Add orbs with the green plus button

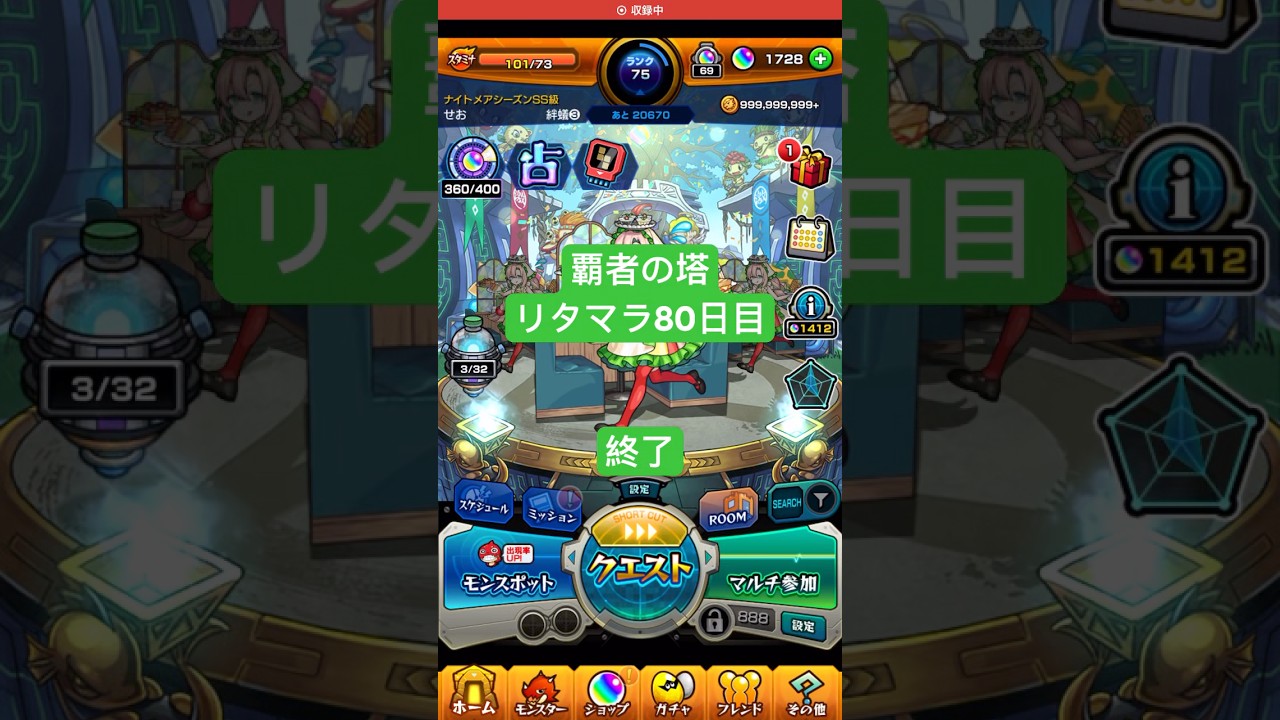click(x=820, y=59)
